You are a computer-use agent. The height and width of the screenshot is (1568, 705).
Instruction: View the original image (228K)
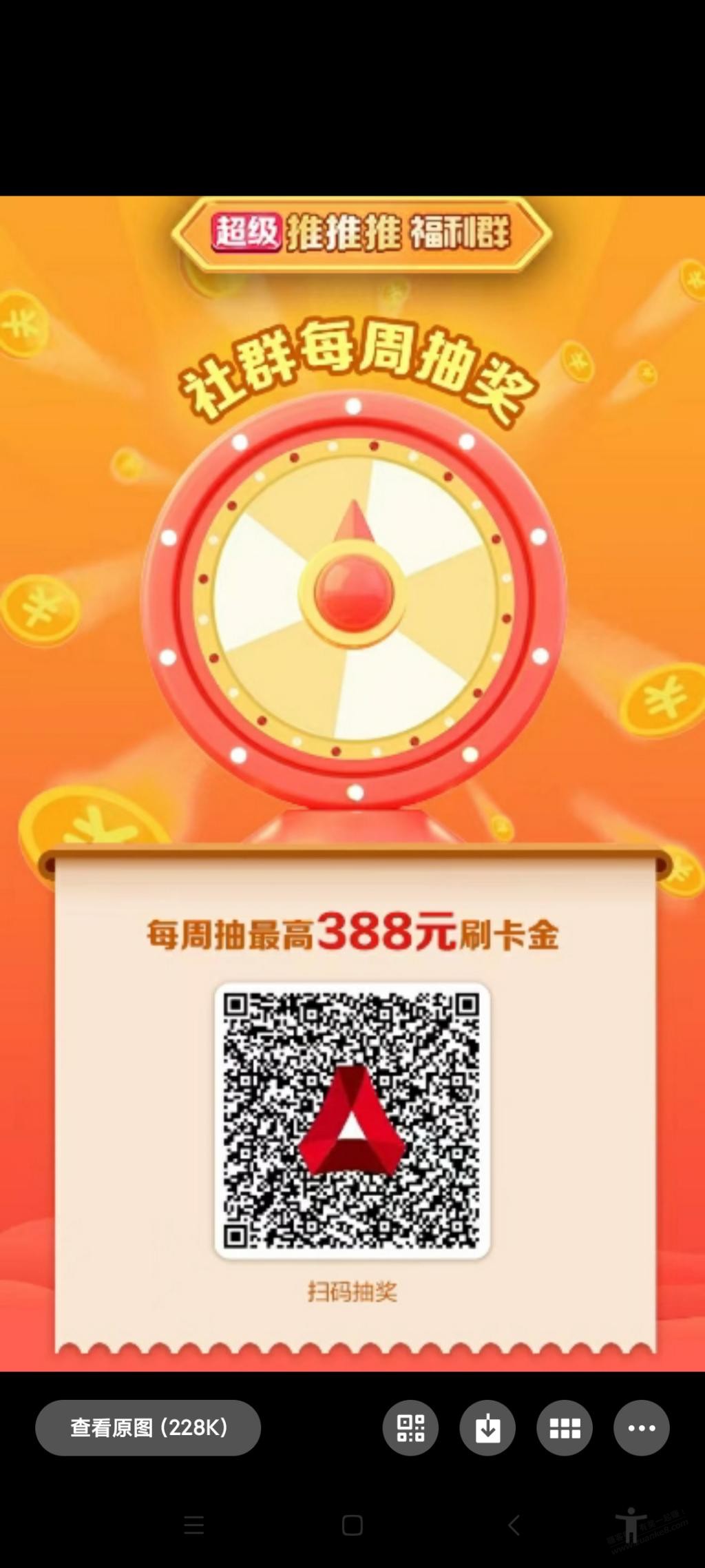pos(148,1427)
